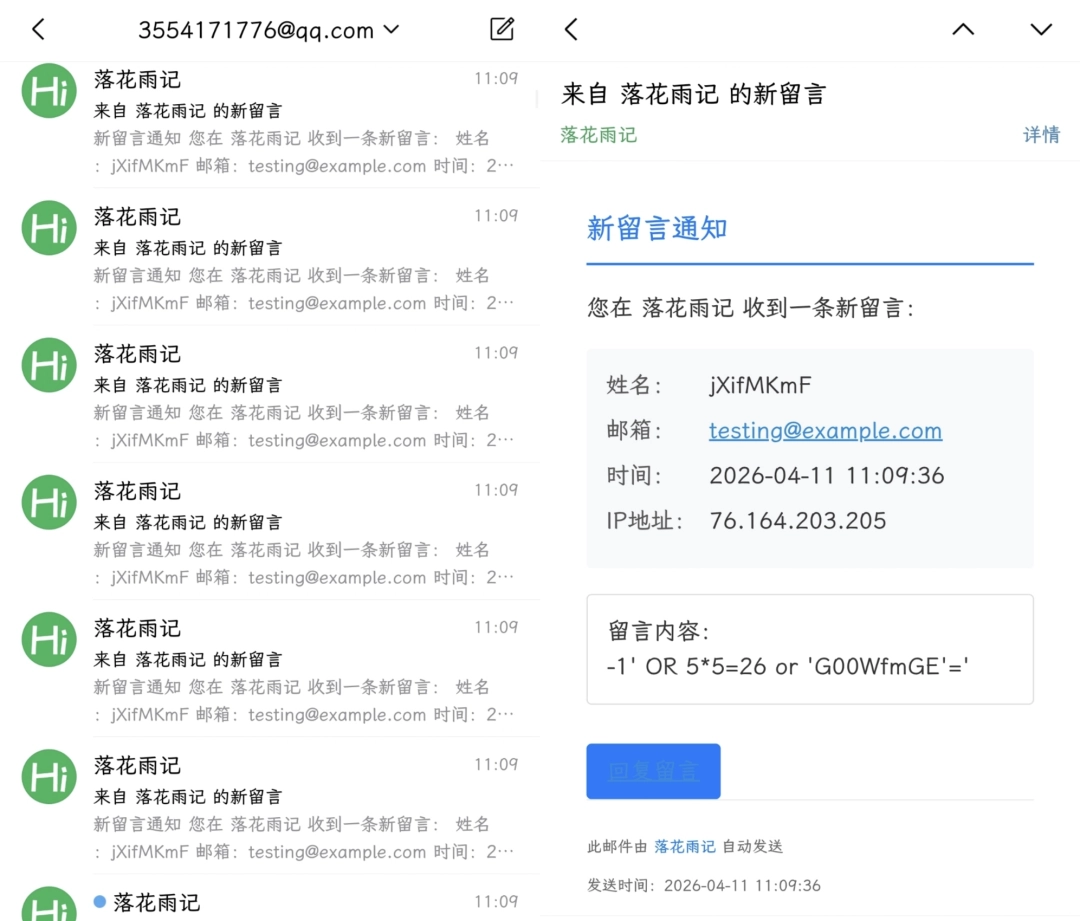Go back from the inbox list

point(38,30)
